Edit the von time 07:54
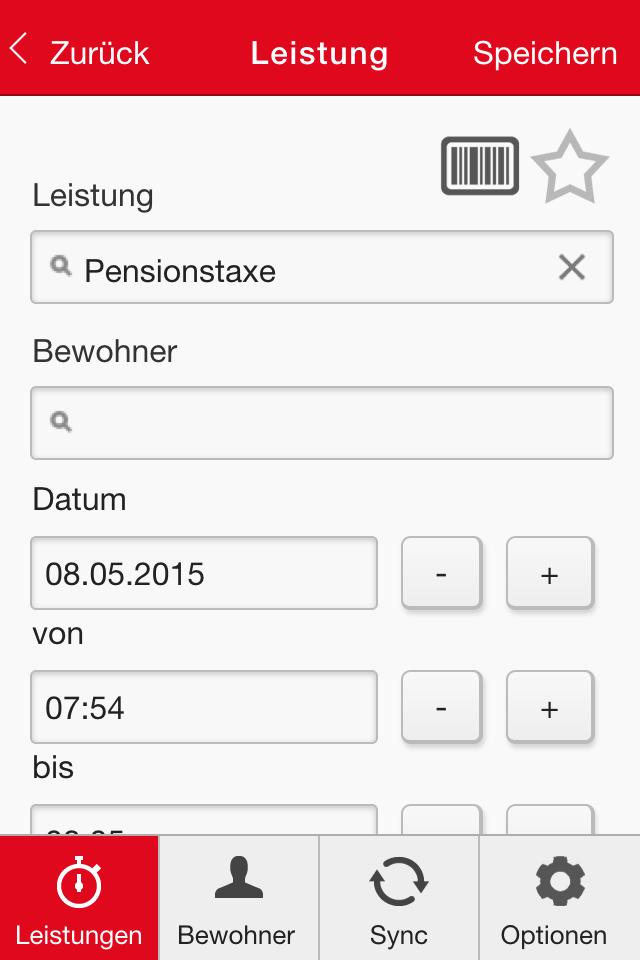Screen dimensions: 640x960 tap(204, 707)
